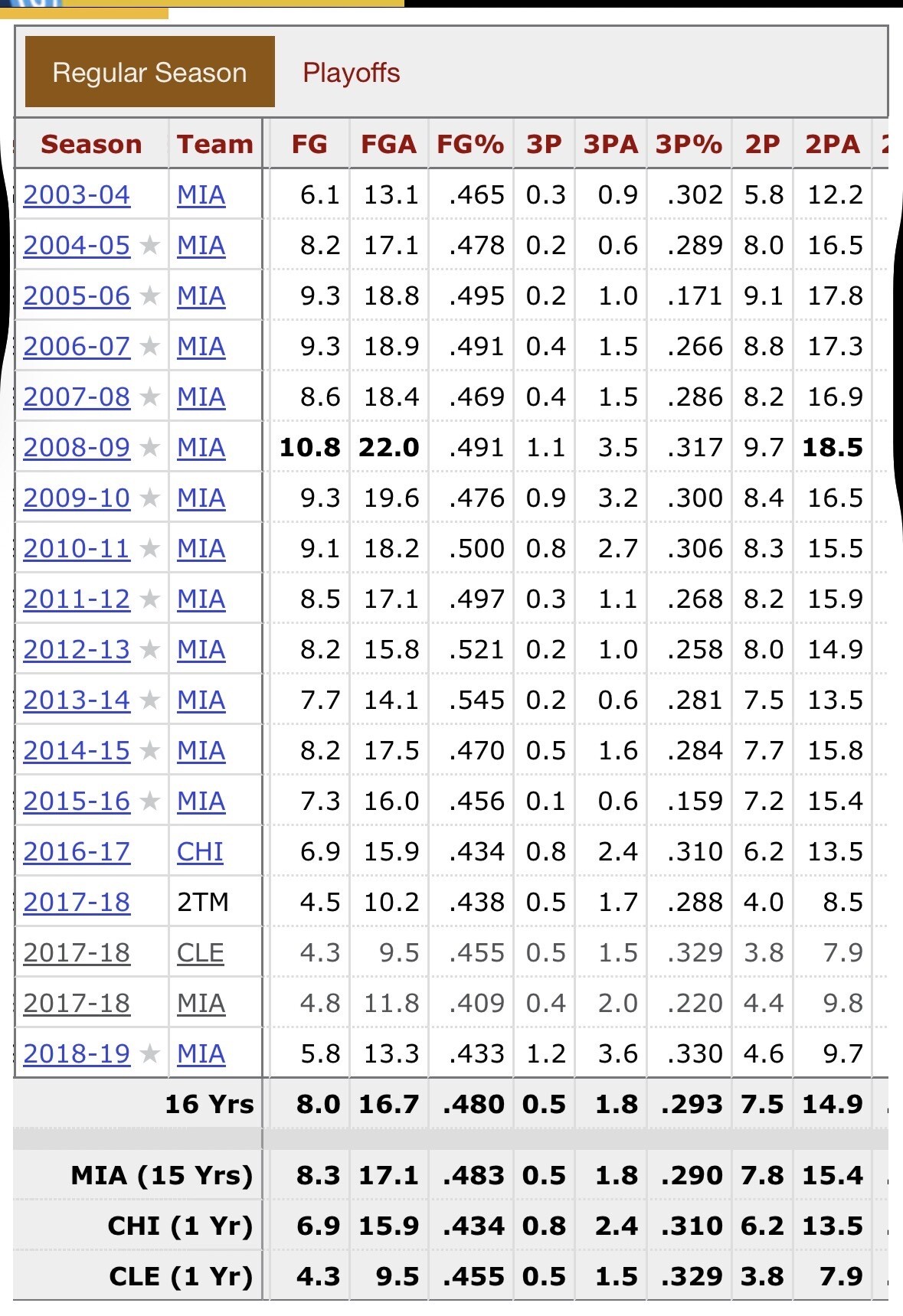Sort the table by 3P% column

pos(689,144)
